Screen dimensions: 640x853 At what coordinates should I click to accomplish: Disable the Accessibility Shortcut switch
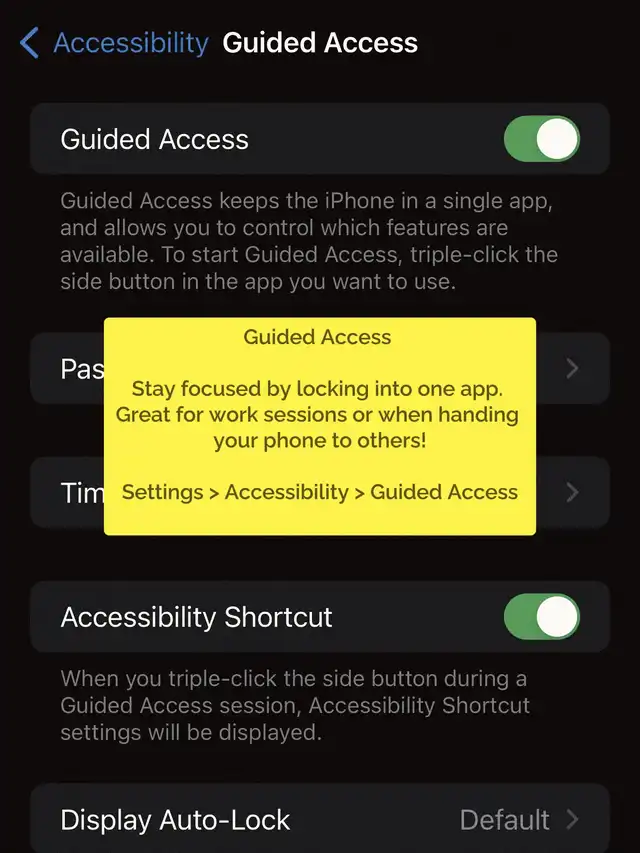point(541,617)
